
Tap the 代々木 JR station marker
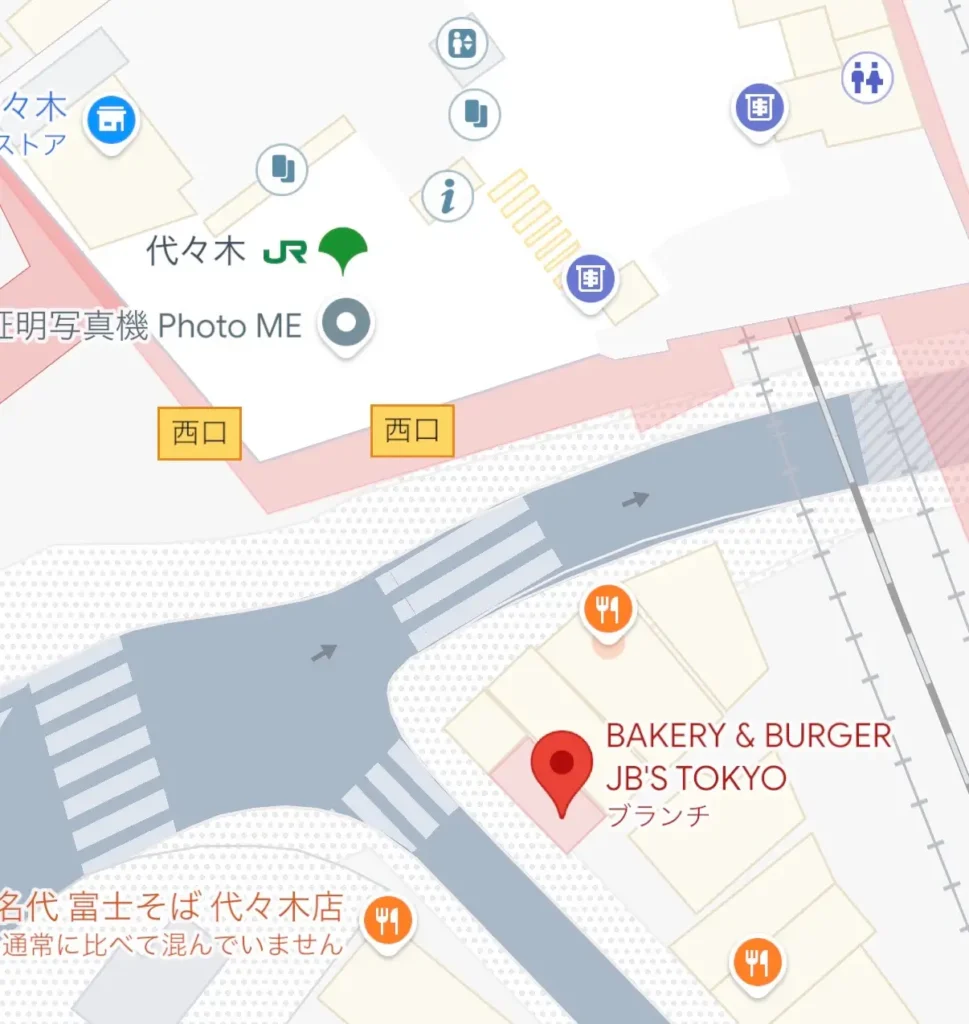343,250
